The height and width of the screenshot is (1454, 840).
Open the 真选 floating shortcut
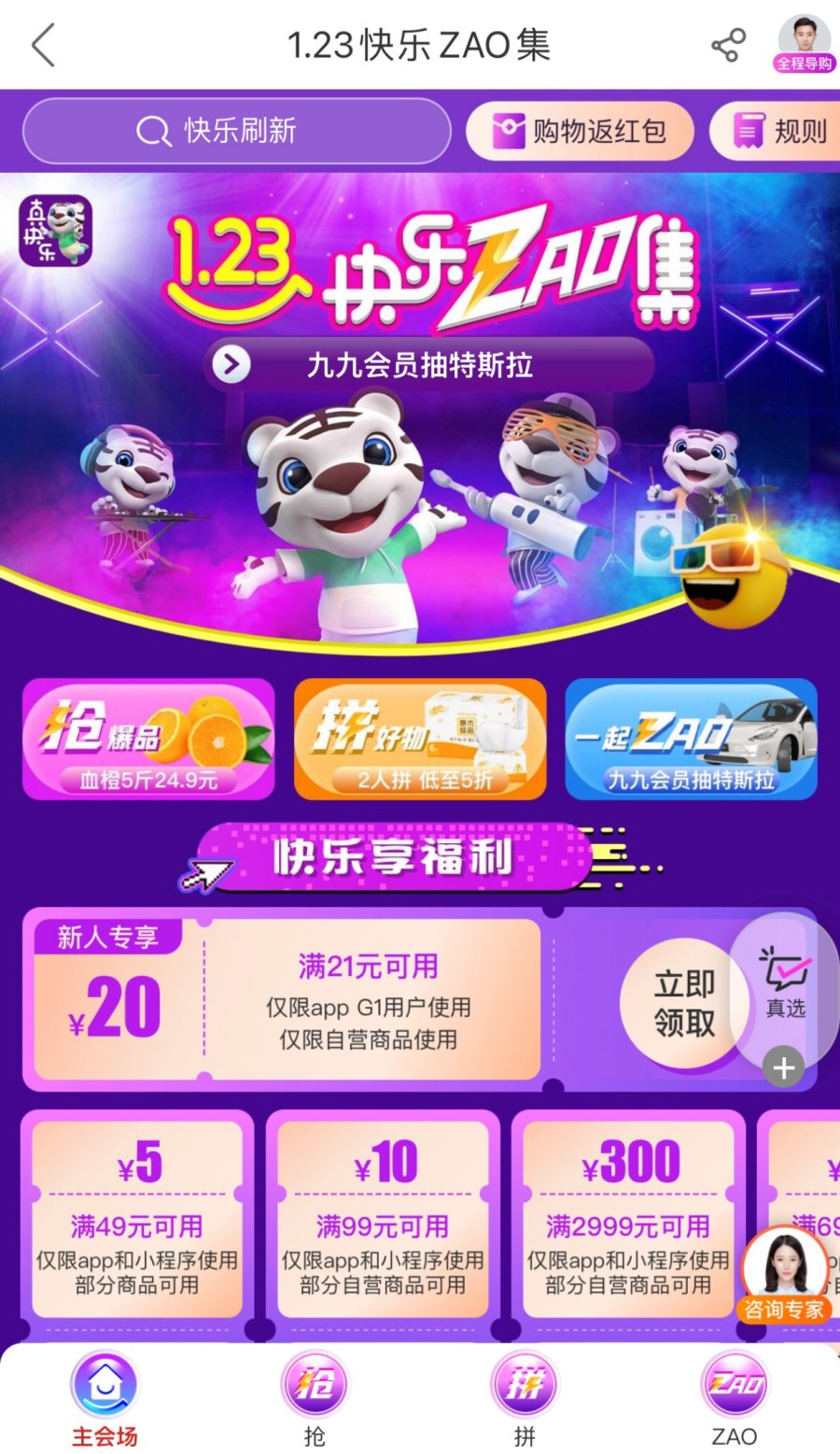coord(785,981)
